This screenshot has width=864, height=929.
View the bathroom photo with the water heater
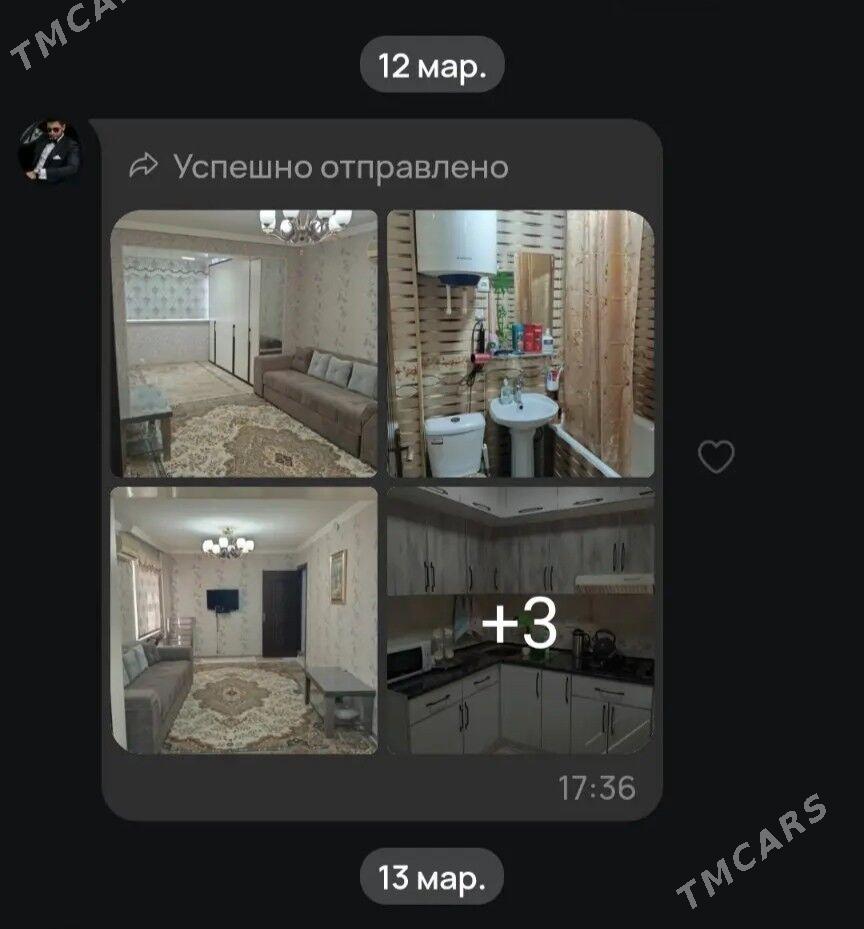coord(521,343)
